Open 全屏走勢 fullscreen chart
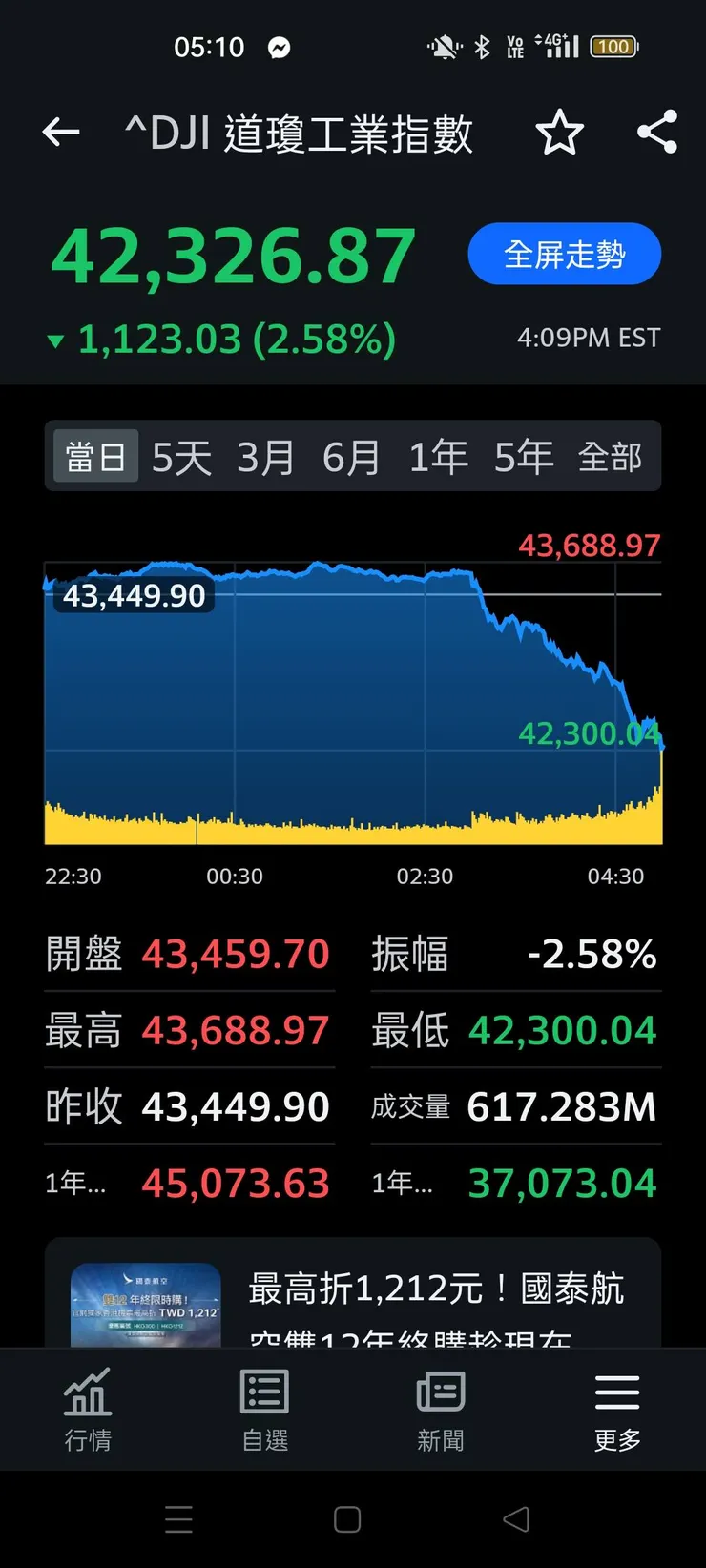Image resolution: width=706 pixels, height=1568 pixels. click(x=564, y=253)
